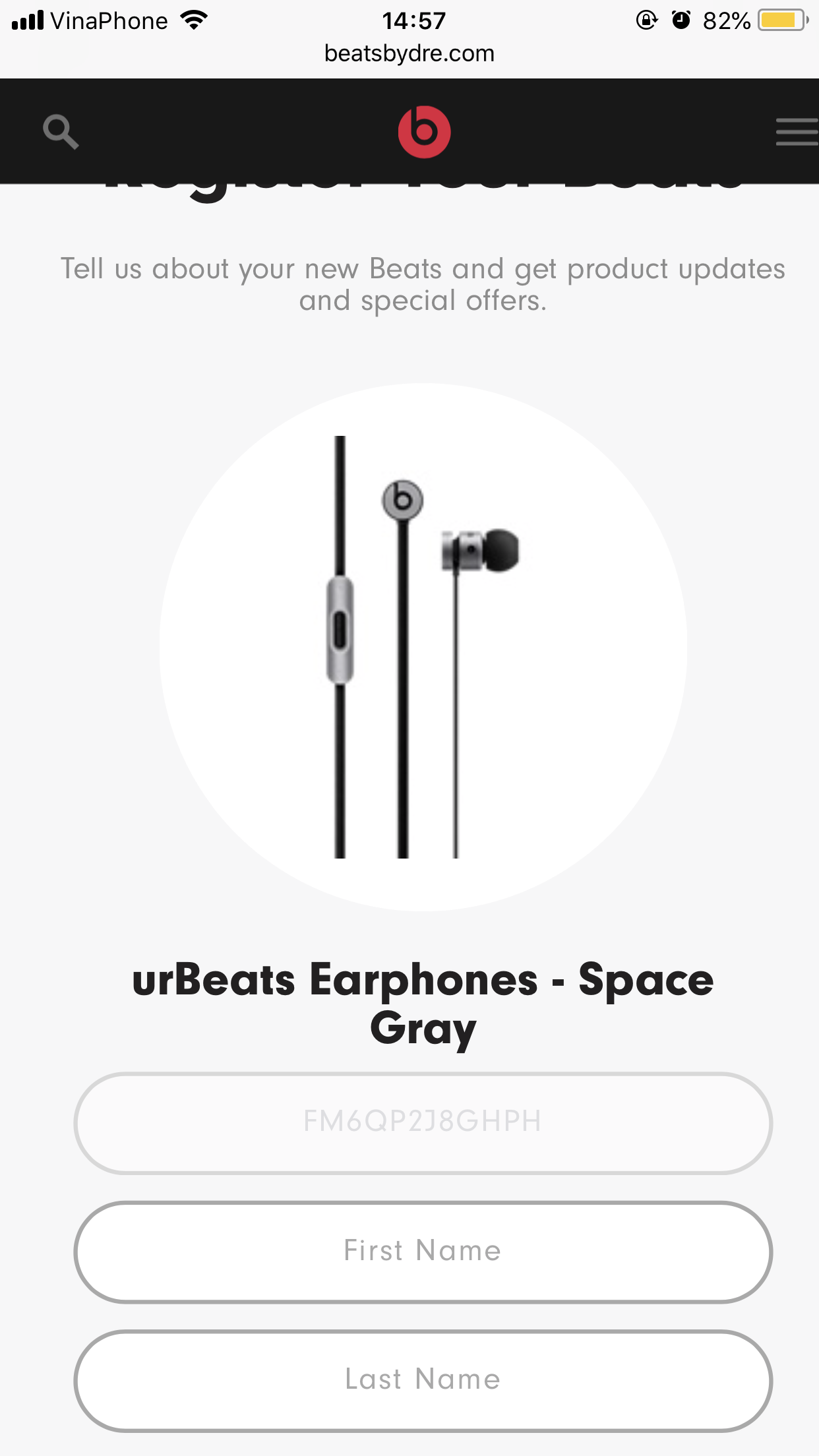This screenshot has height=1456, width=819.
Task: Tap the serial number field FM6QP2J8GHPH
Action: [423, 1122]
